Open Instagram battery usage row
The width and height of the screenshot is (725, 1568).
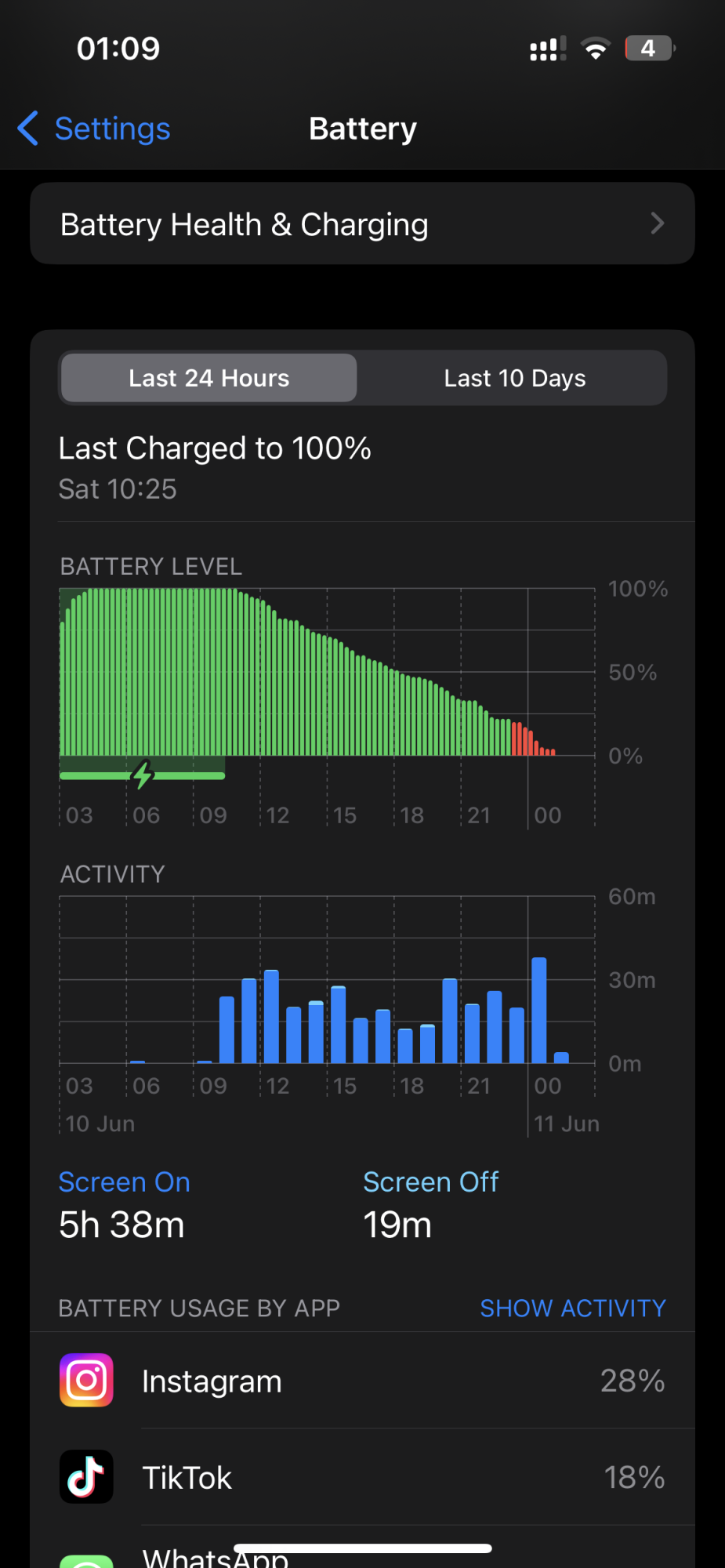coord(362,1381)
